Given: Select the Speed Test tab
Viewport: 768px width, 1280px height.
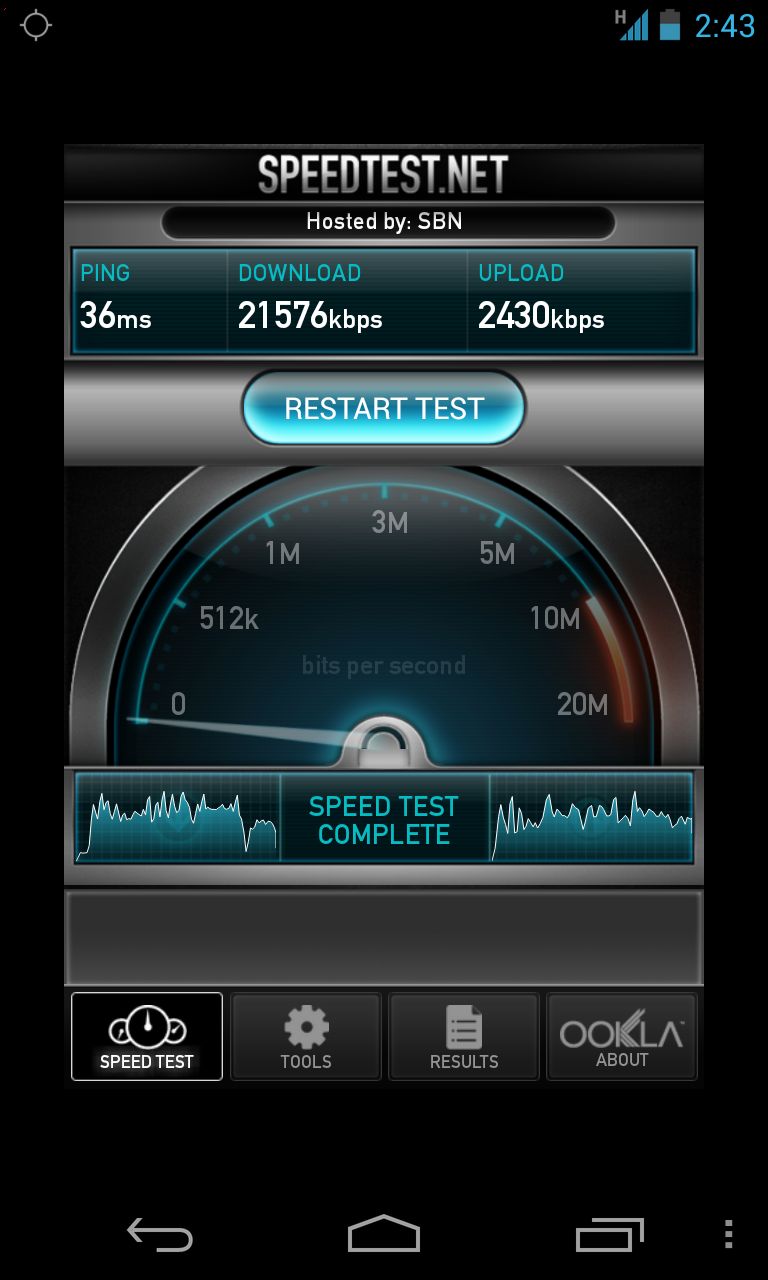Looking at the screenshot, I should [x=147, y=1037].
